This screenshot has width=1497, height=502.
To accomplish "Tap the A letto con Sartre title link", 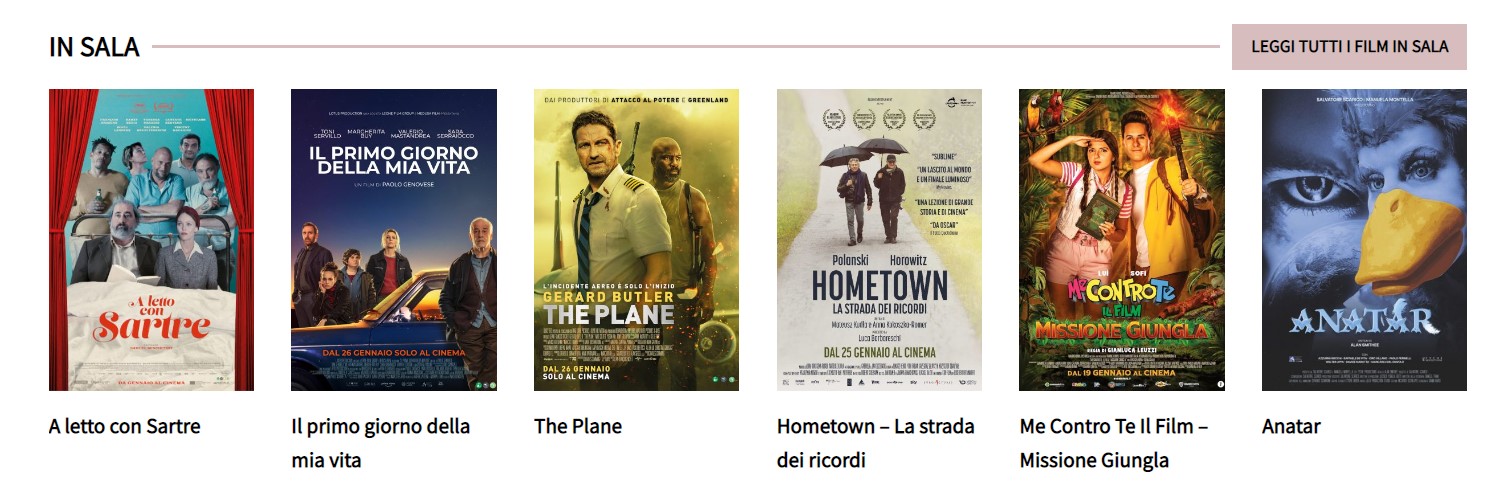I will click(x=125, y=427).
